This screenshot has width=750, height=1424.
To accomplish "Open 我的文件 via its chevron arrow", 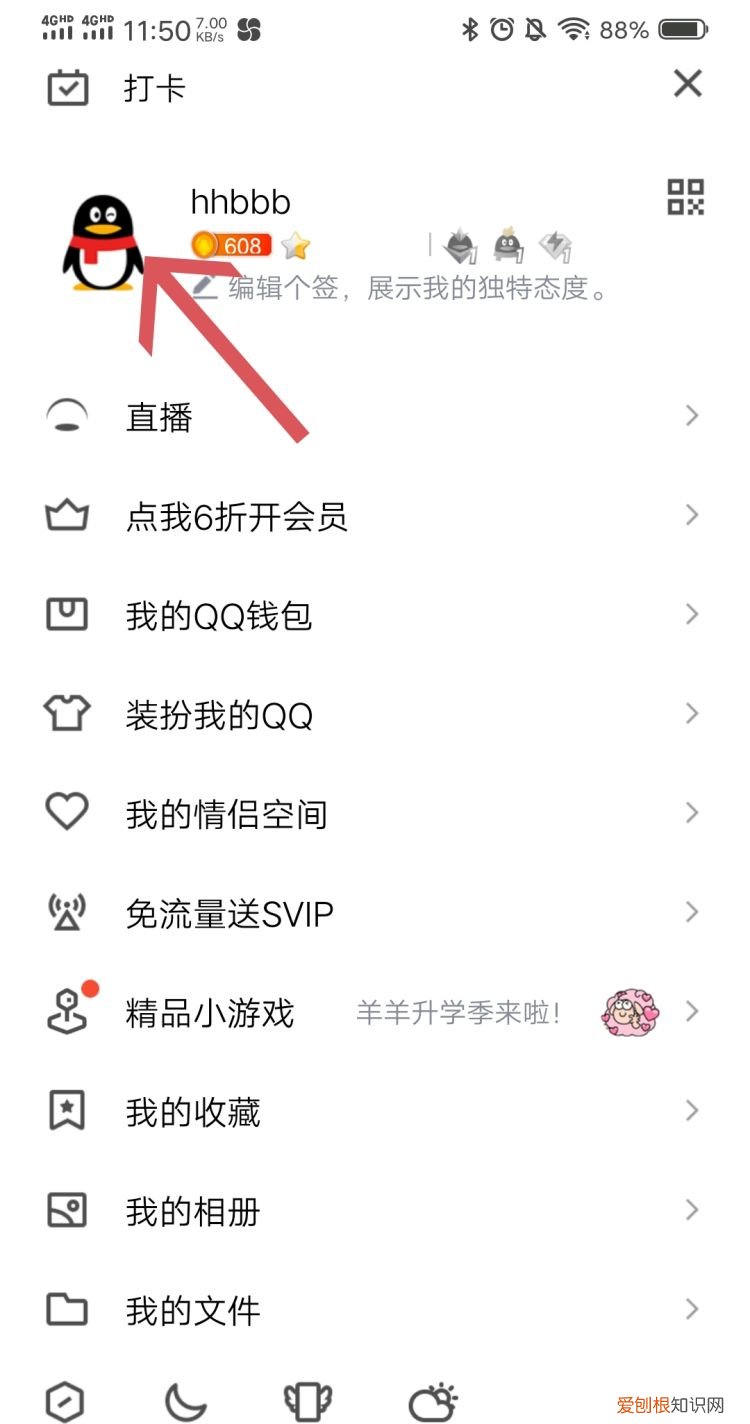I will click(692, 1308).
